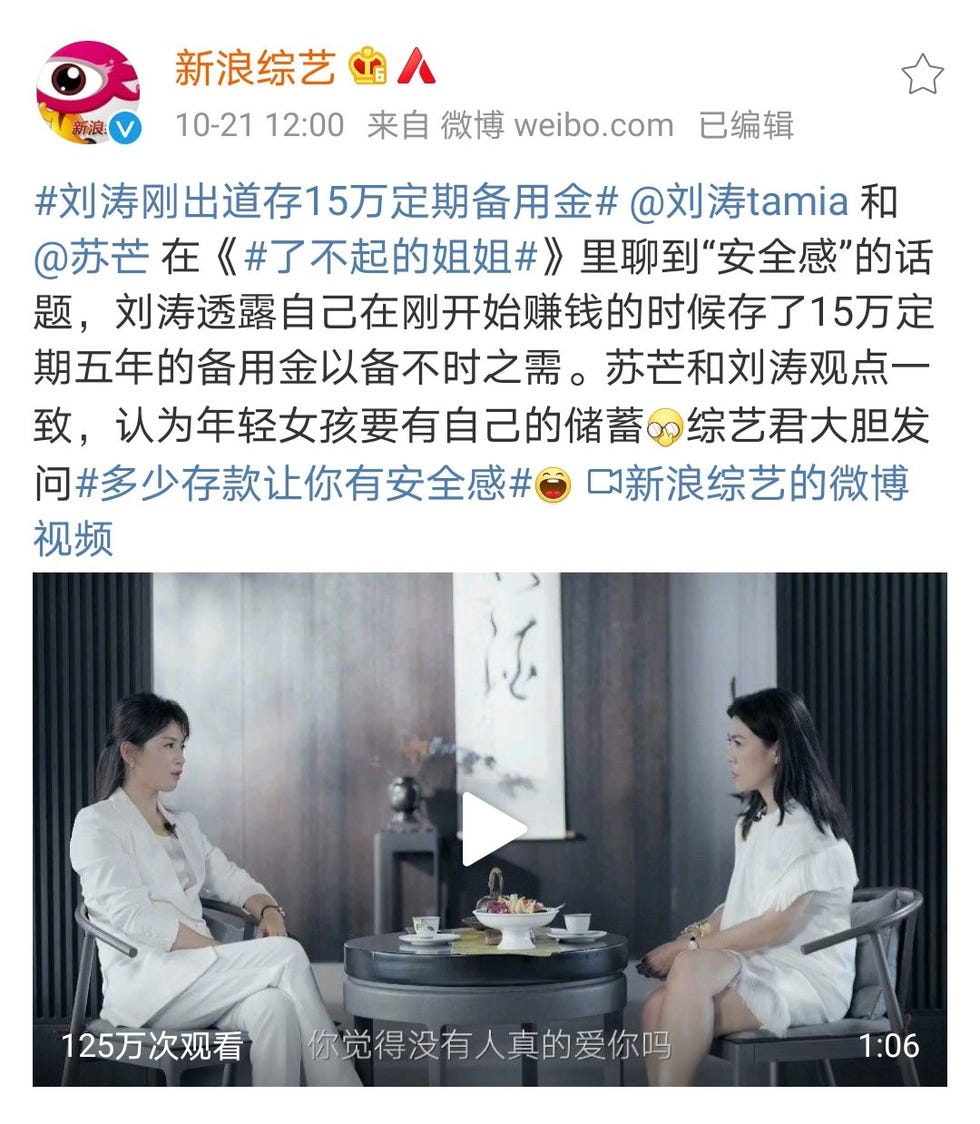Screen dimensions: 980x1124
Task: Open hashtag #多少存款让你有安全感#
Action: point(303,485)
